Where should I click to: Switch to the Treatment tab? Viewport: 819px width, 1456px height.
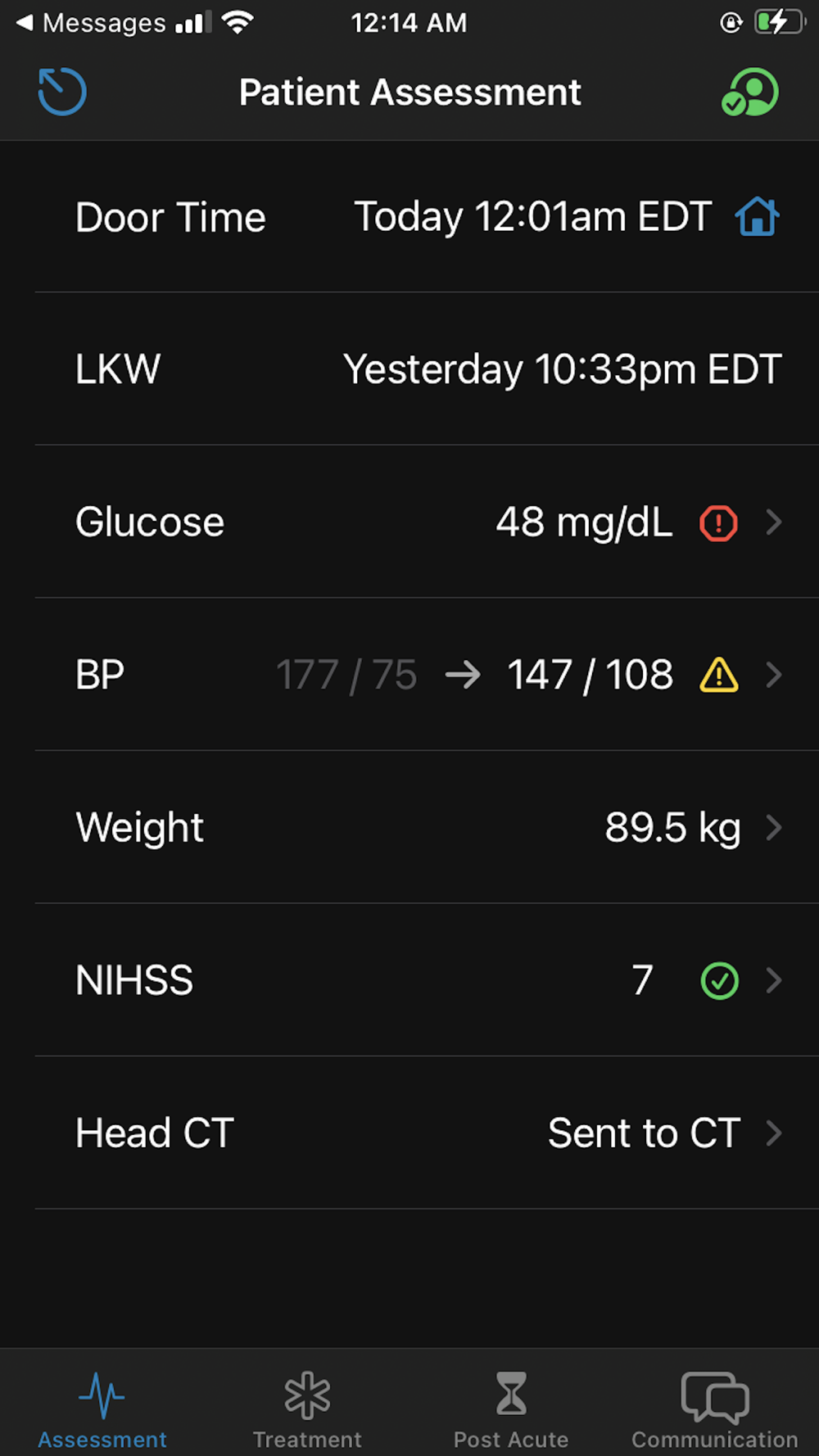(307, 1410)
